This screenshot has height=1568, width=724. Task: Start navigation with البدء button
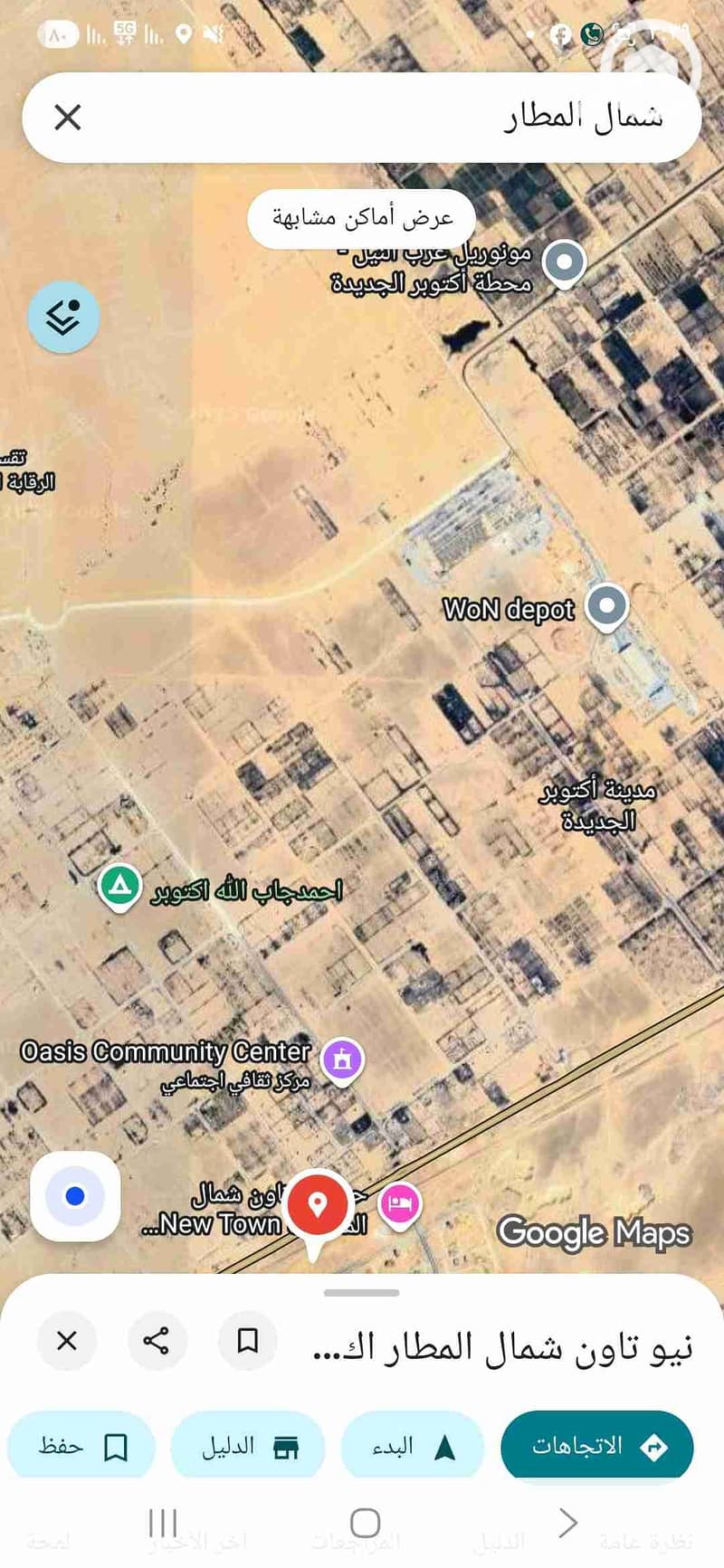click(x=413, y=1446)
